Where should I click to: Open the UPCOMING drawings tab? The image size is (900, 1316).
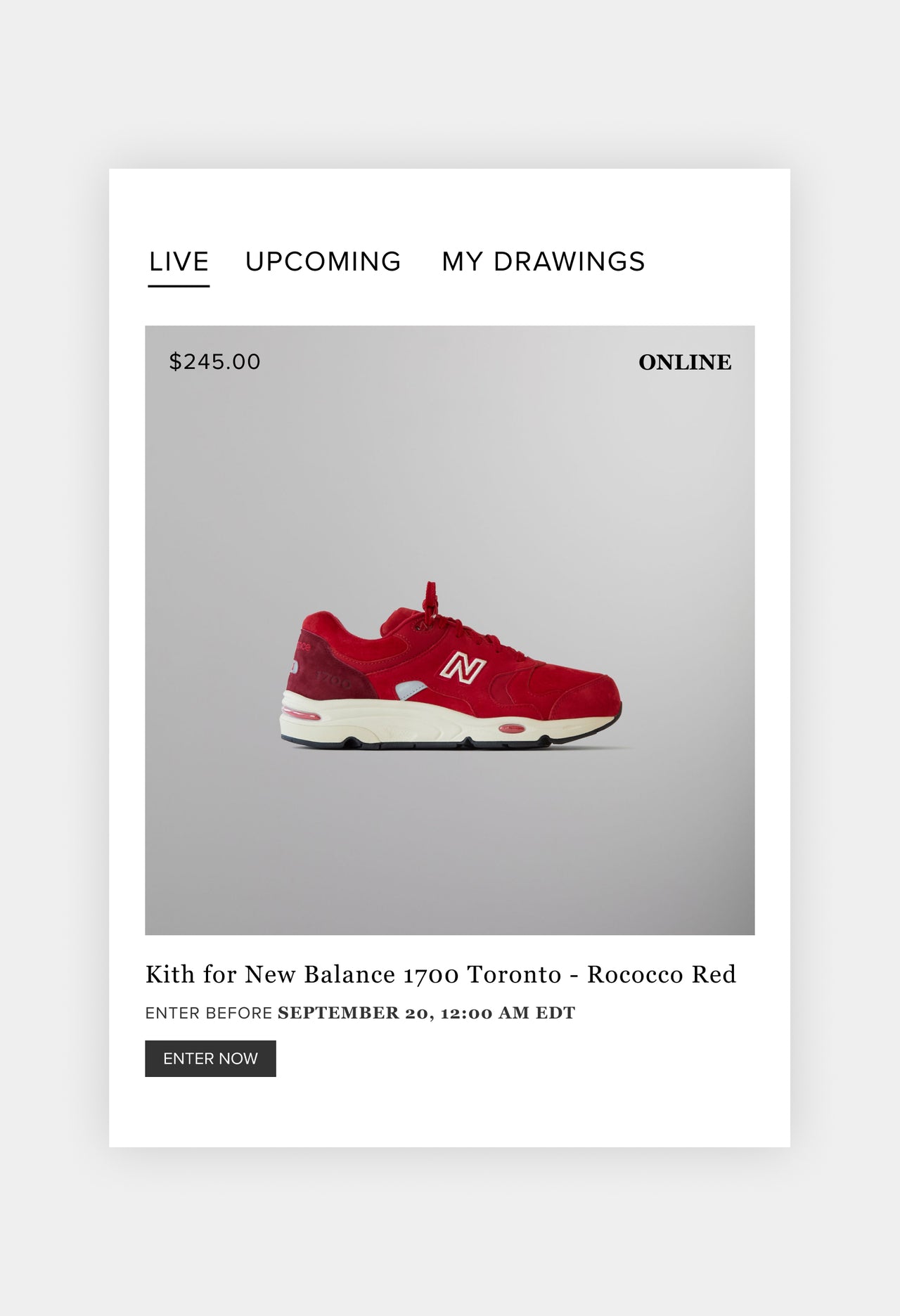tap(323, 261)
